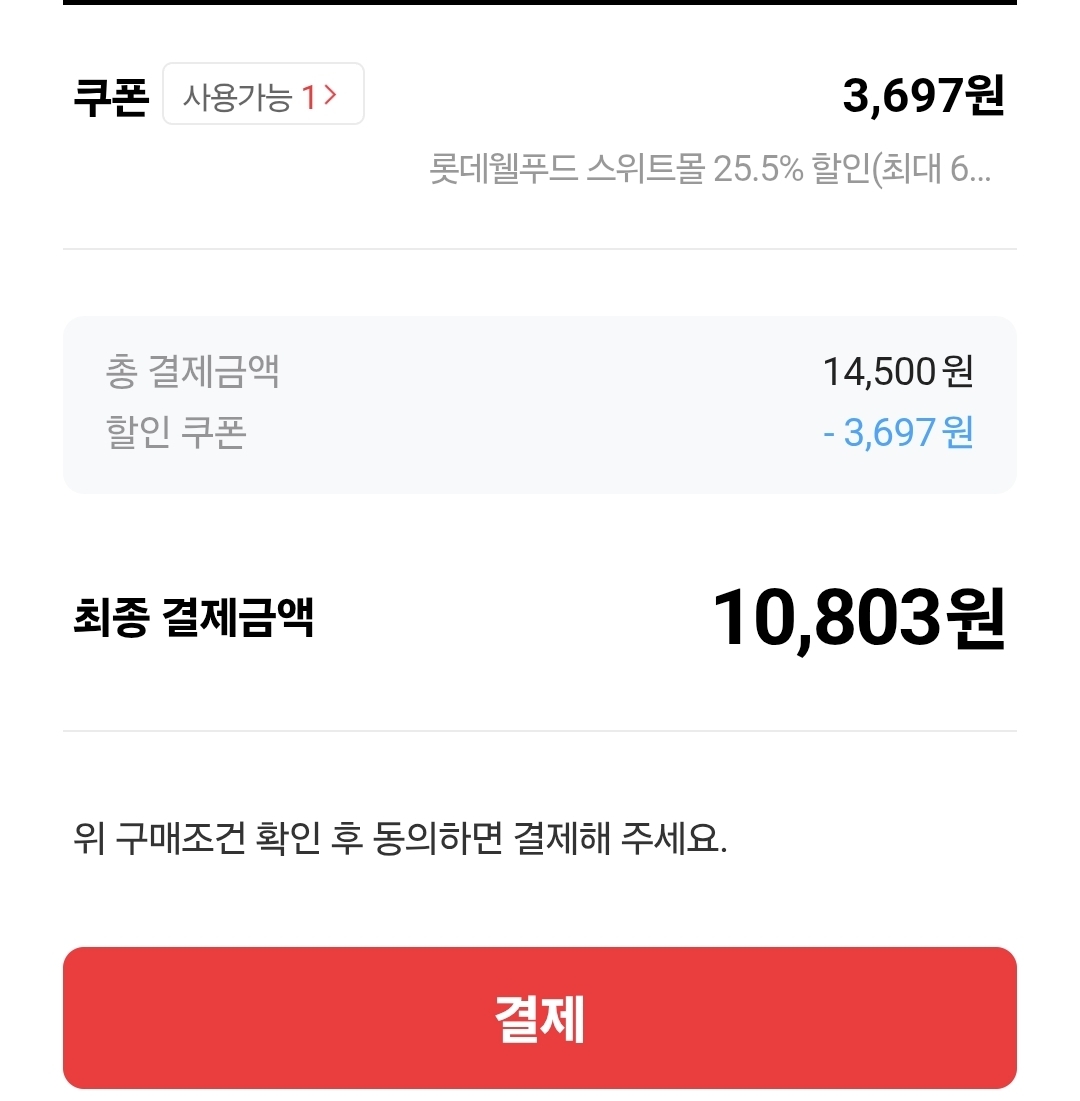This screenshot has height=1101, width=1080.
Task: Click the 쿠폰 label
Action: point(110,93)
